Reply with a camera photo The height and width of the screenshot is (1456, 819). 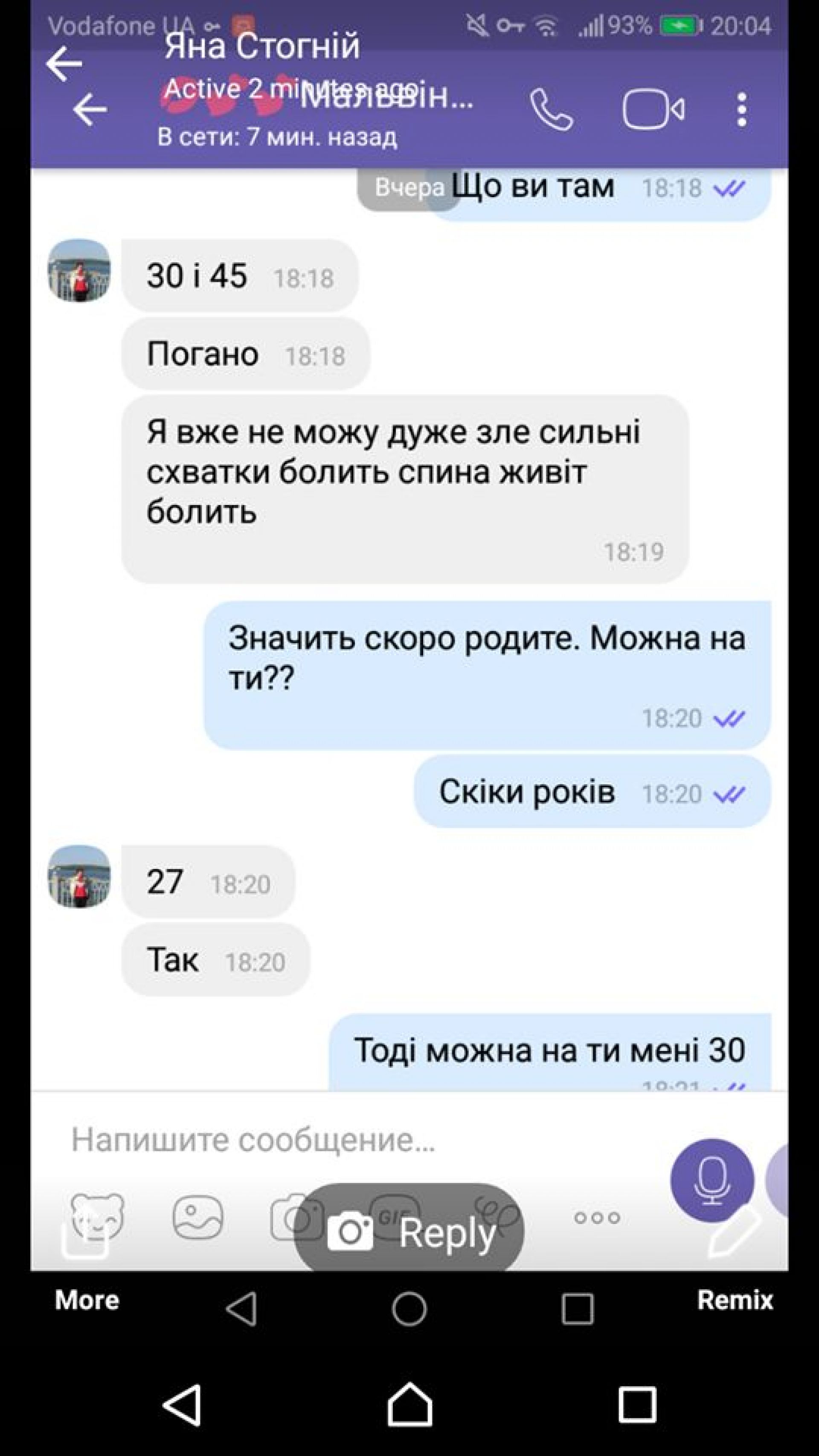409,1233
